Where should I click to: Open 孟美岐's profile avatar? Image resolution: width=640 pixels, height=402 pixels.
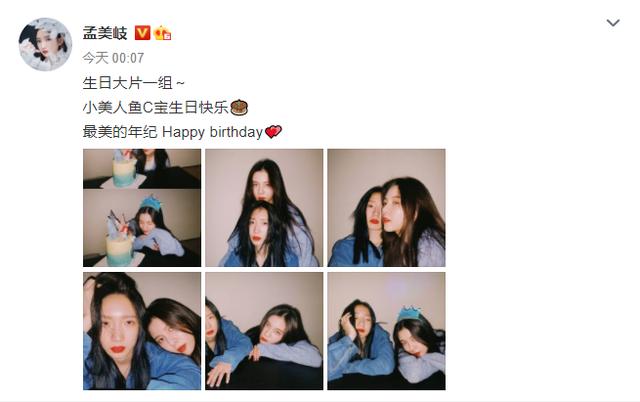tap(45, 44)
